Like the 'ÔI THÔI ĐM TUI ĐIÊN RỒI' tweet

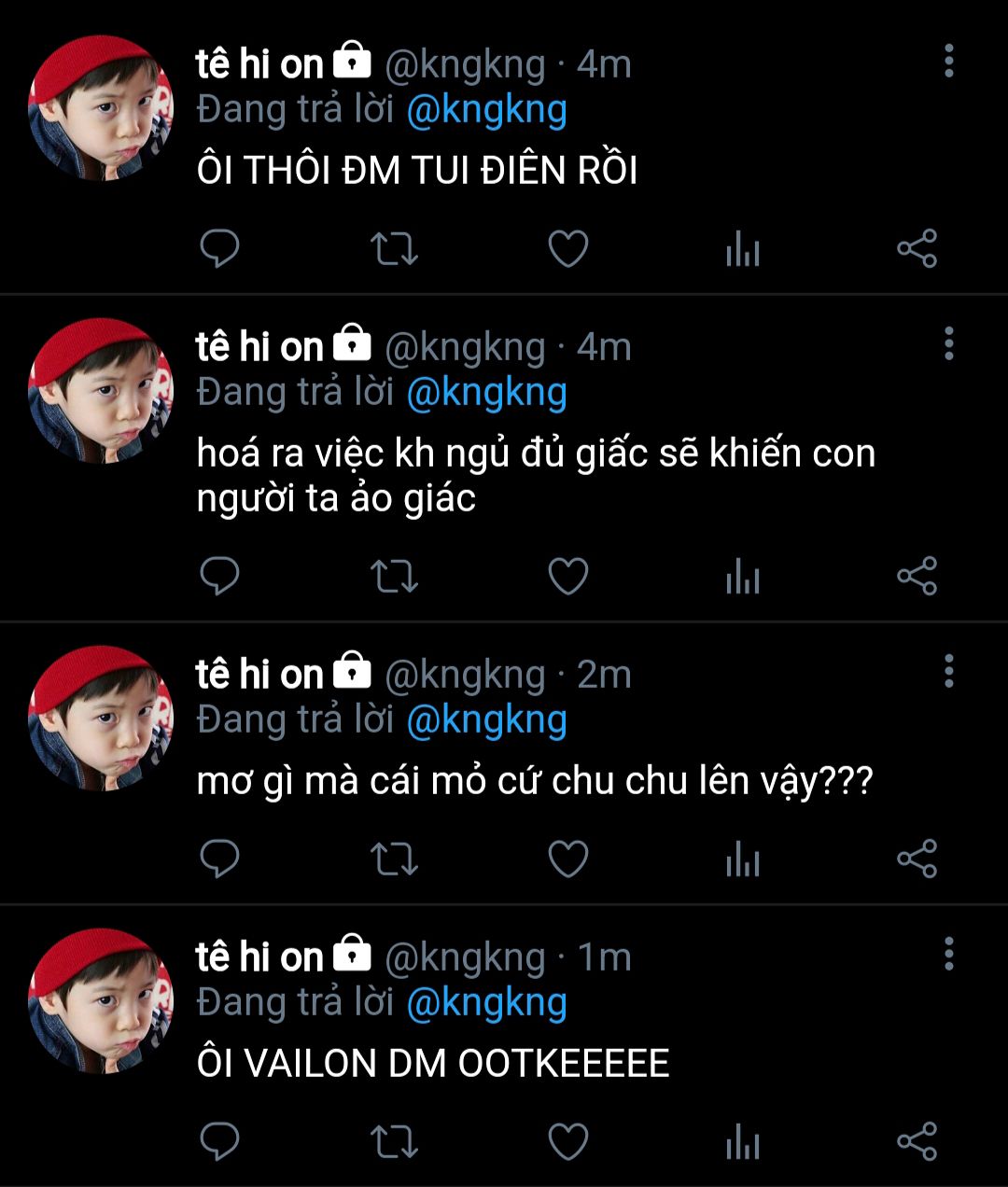coord(567,249)
